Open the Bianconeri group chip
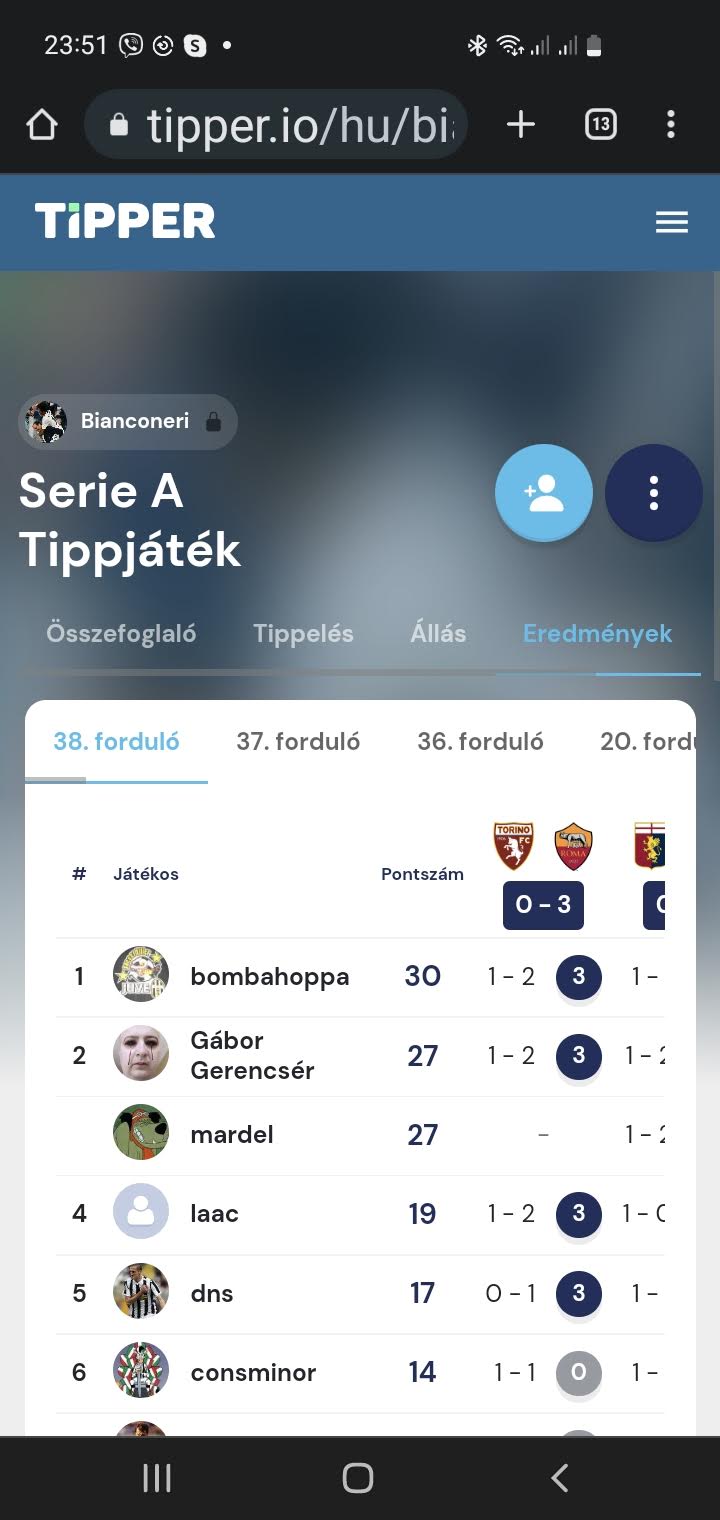This screenshot has width=720, height=1520. (x=128, y=422)
